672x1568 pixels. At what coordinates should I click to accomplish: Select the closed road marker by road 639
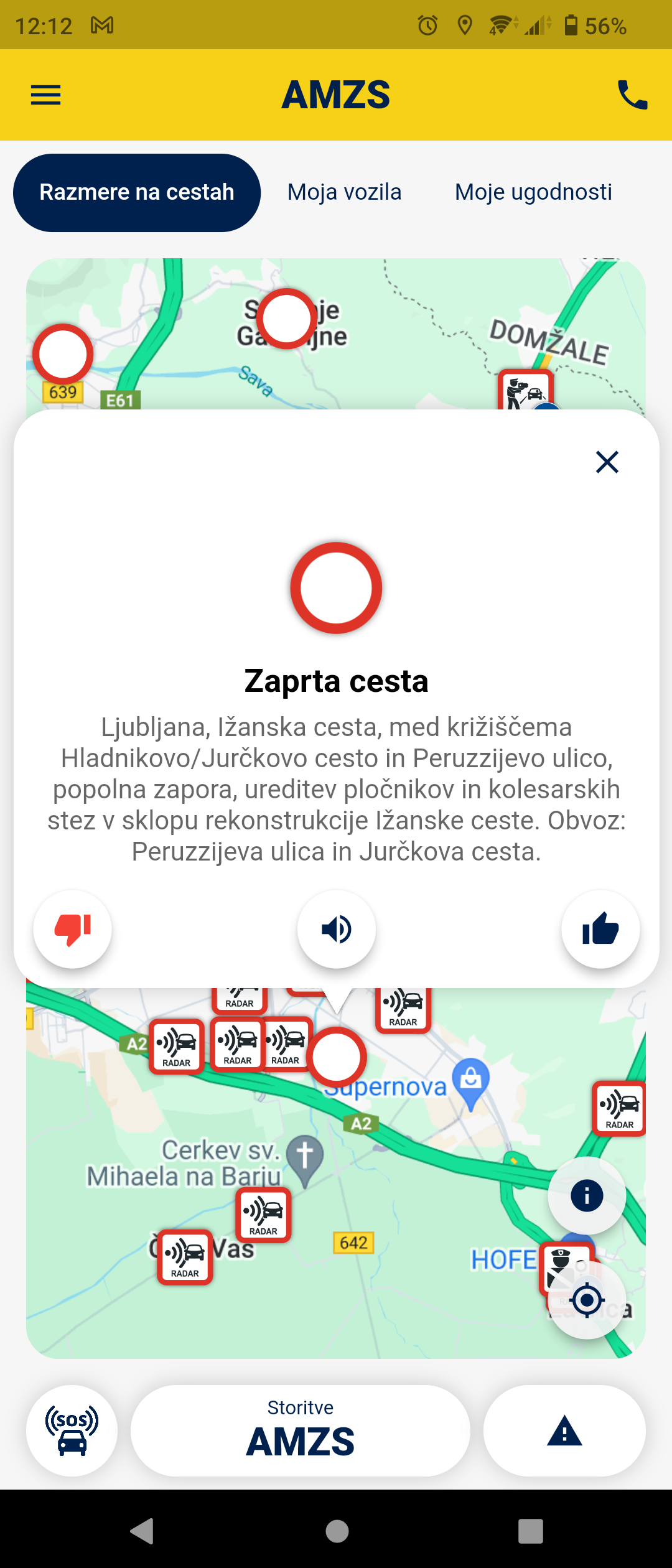63,354
